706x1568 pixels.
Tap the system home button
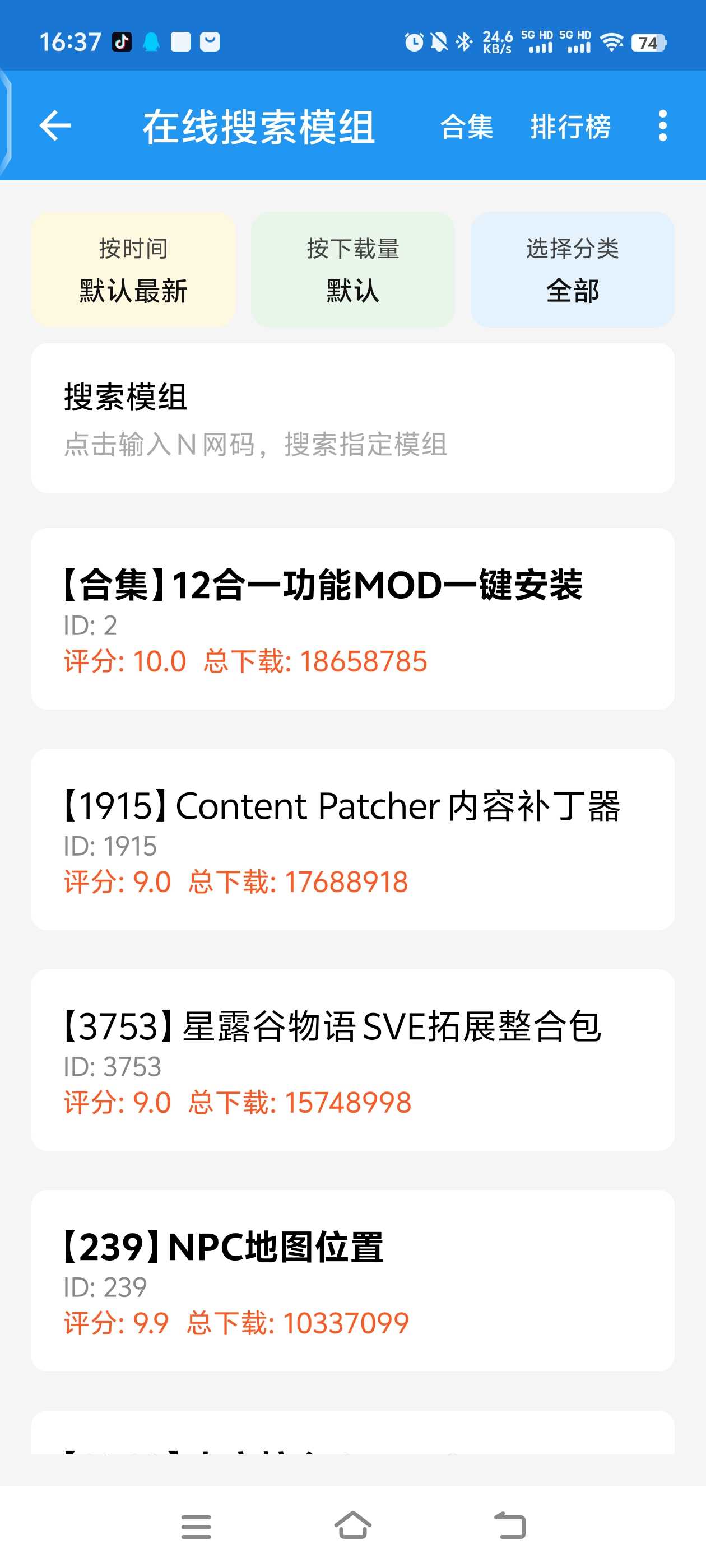pos(352,1526)
